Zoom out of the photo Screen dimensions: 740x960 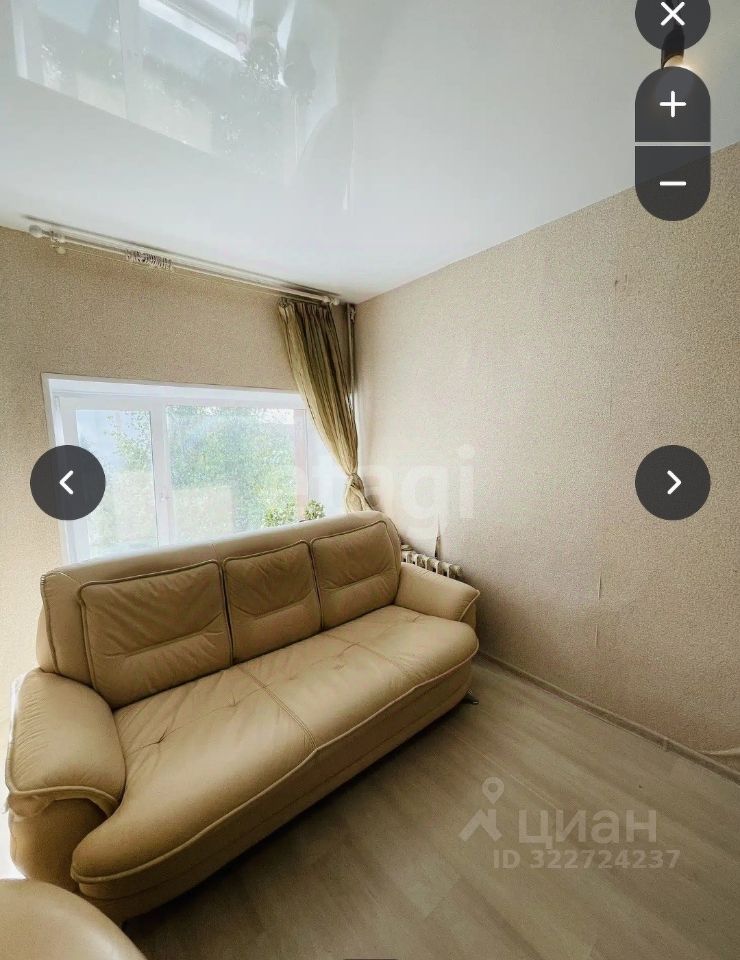click(672, 183)
